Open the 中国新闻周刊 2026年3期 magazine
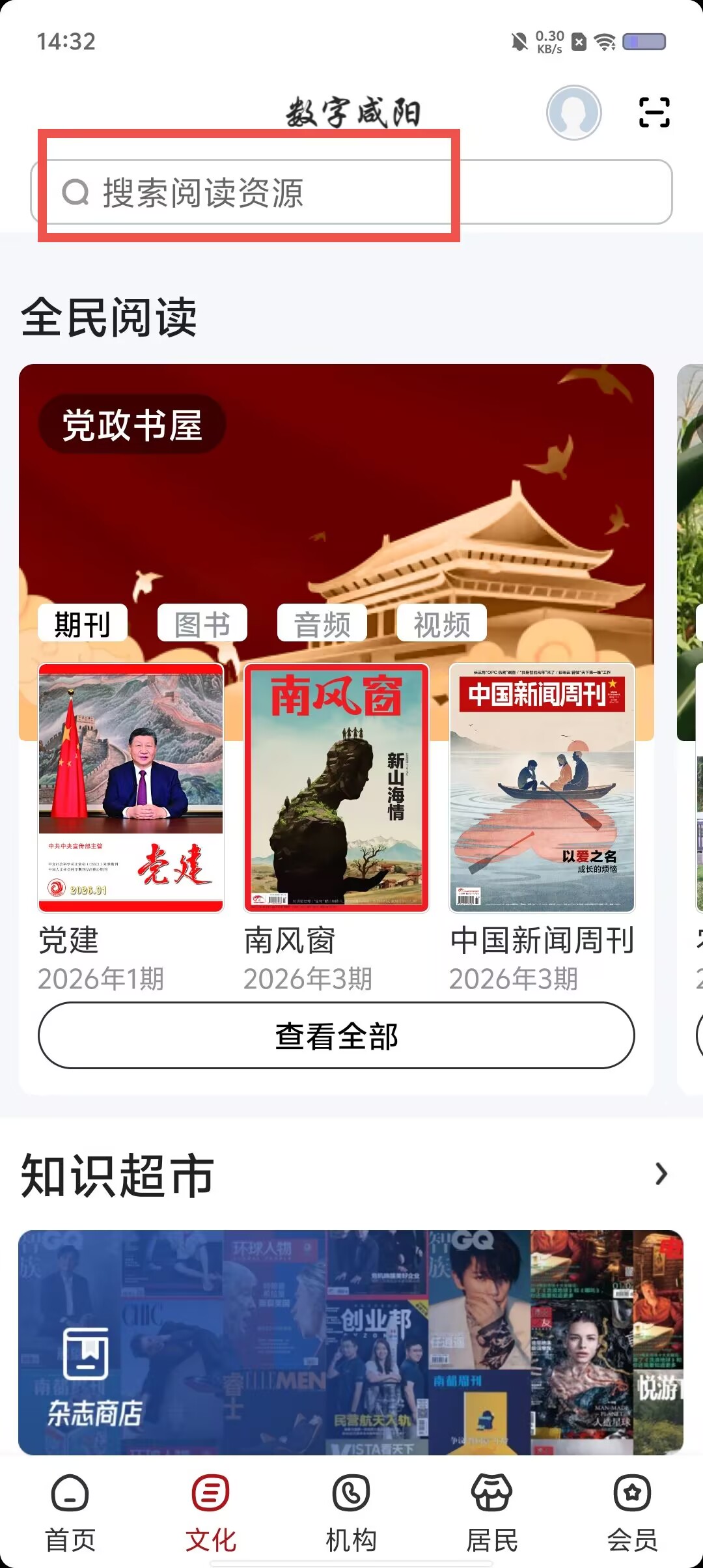The image size is (703, 1568). click(x=542, y=788)
